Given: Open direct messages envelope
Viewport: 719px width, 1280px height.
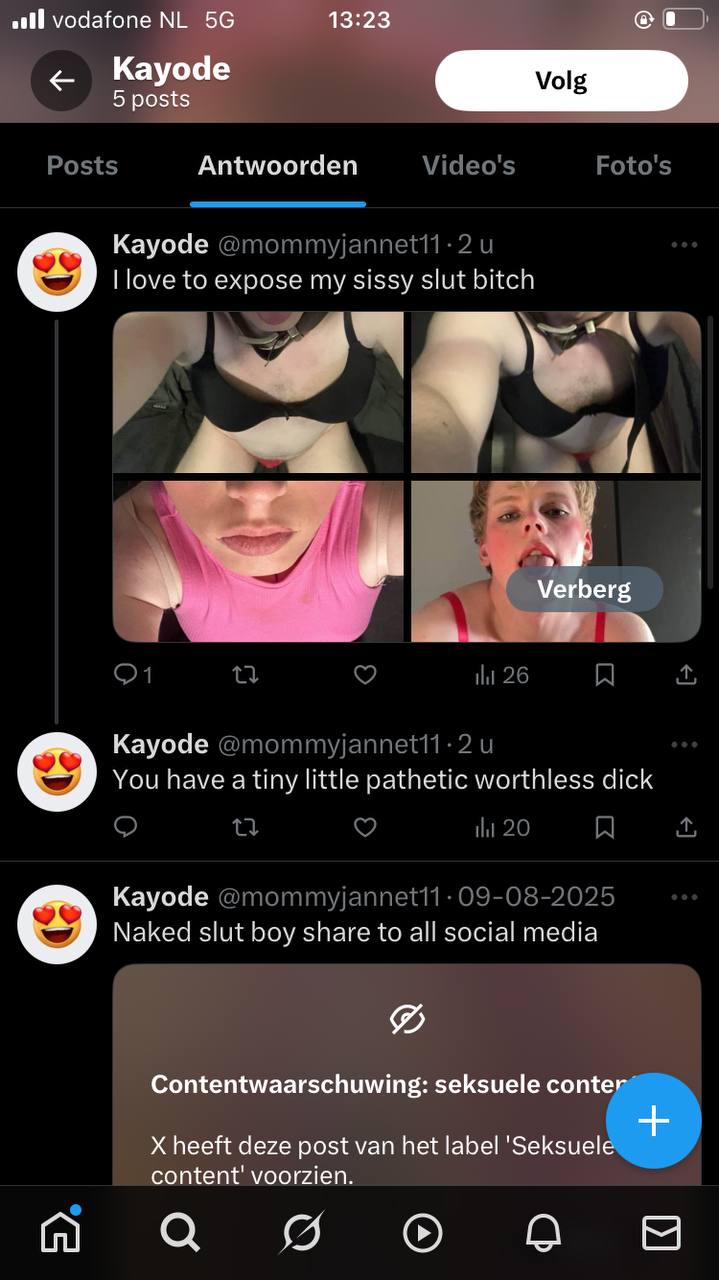Looking at the screenshot, I should point(661,1233).
